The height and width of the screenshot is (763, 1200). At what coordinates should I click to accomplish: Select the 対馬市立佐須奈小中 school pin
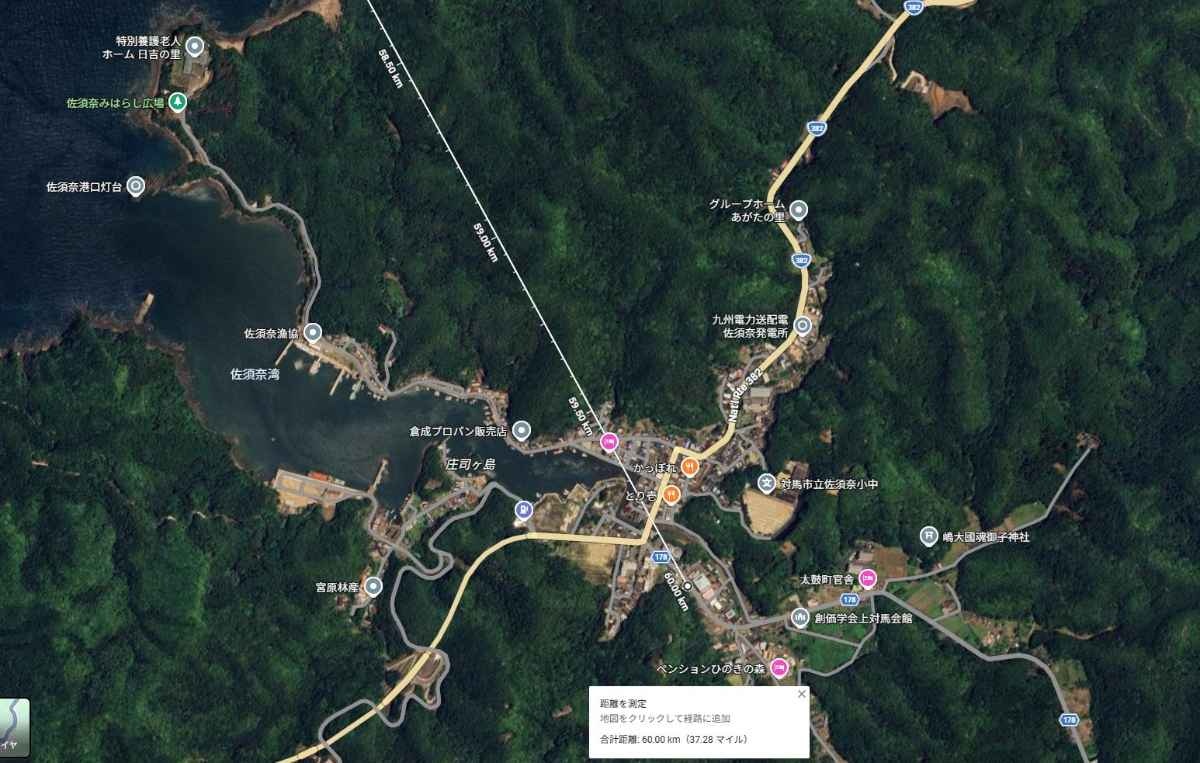pyautogui.click(x=766, y=483)
